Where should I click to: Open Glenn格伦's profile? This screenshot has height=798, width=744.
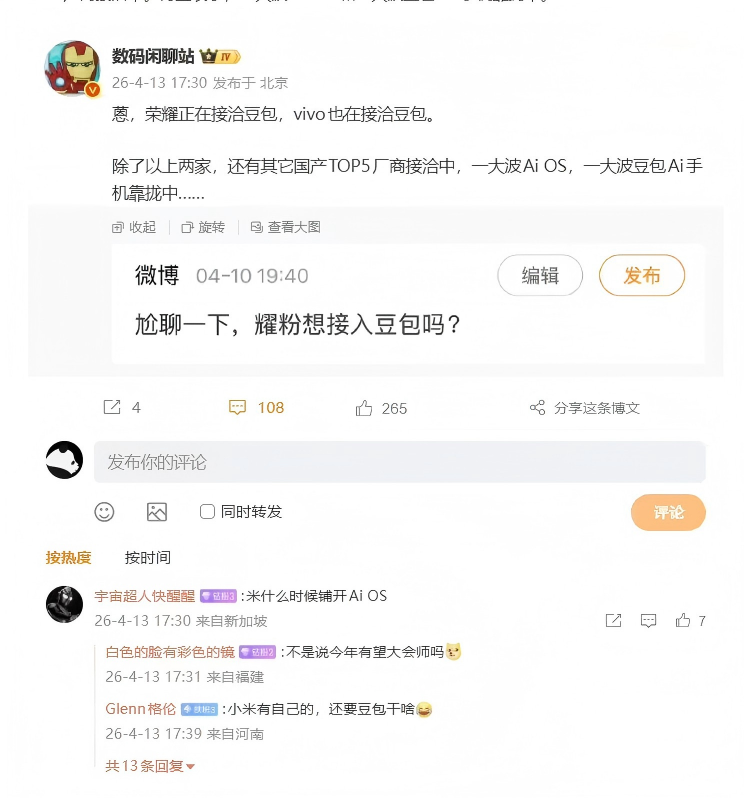tap(140, 709)
